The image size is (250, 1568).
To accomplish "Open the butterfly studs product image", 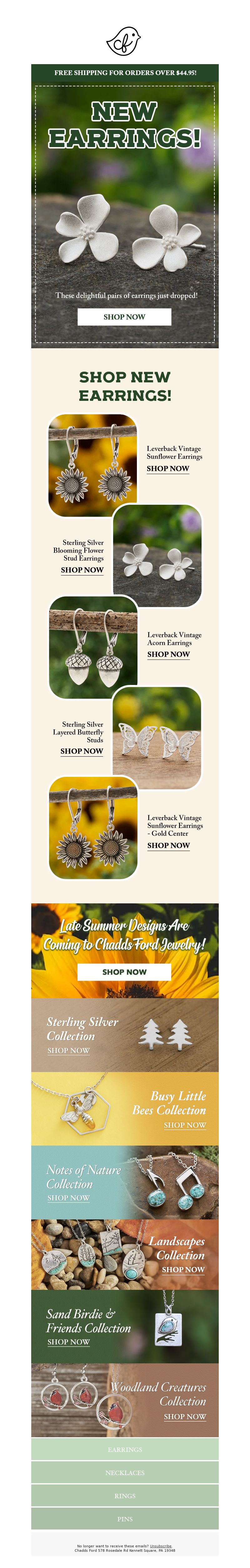I will [157, 738].
